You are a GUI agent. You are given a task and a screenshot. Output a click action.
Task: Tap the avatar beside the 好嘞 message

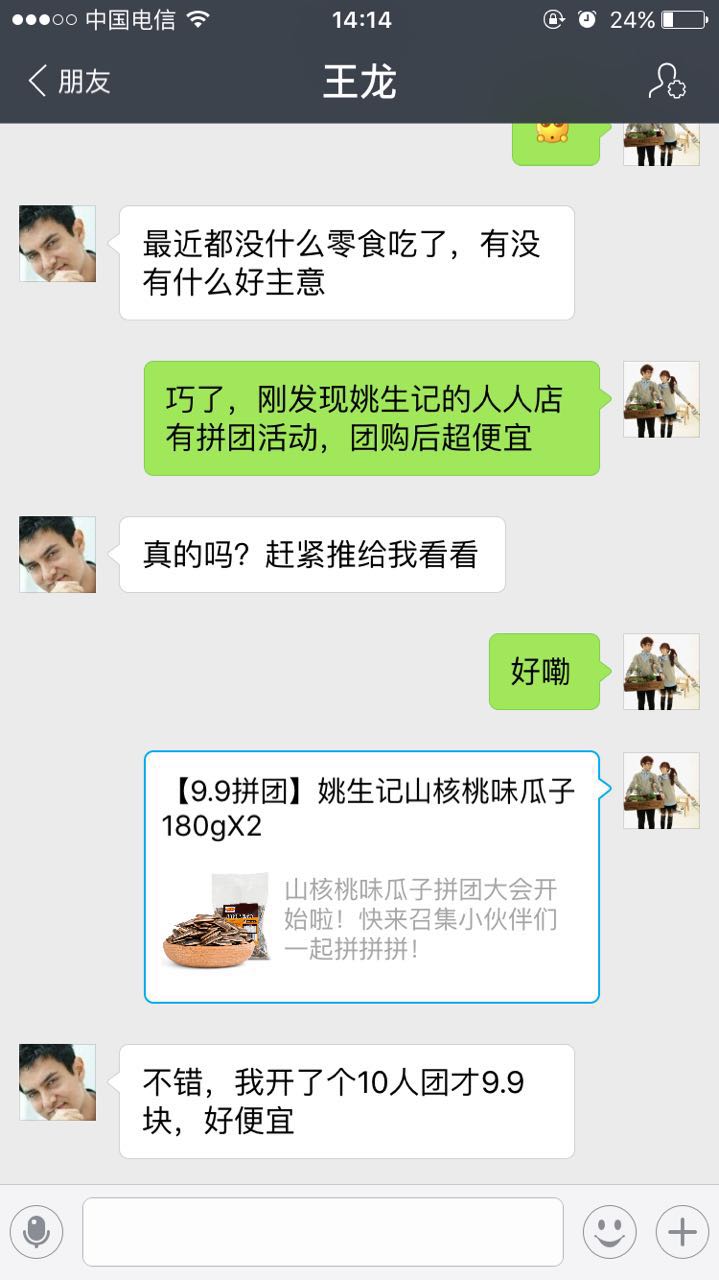point(661,671)
